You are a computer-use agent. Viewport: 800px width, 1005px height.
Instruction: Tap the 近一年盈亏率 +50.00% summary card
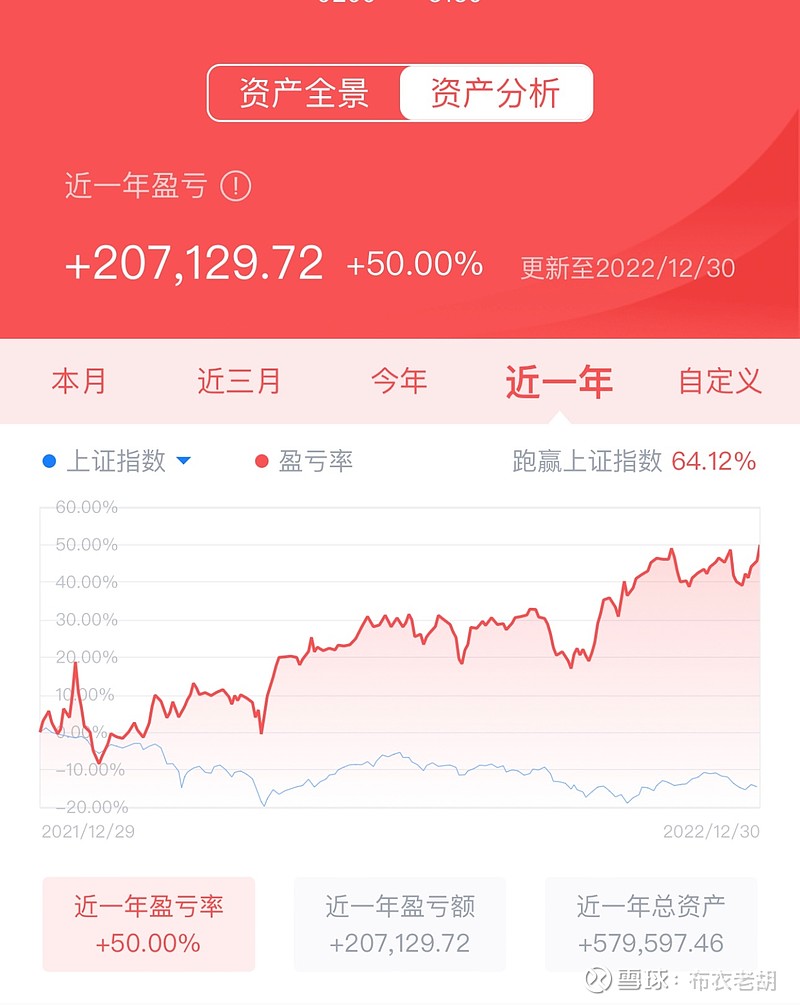click(148, 922)
